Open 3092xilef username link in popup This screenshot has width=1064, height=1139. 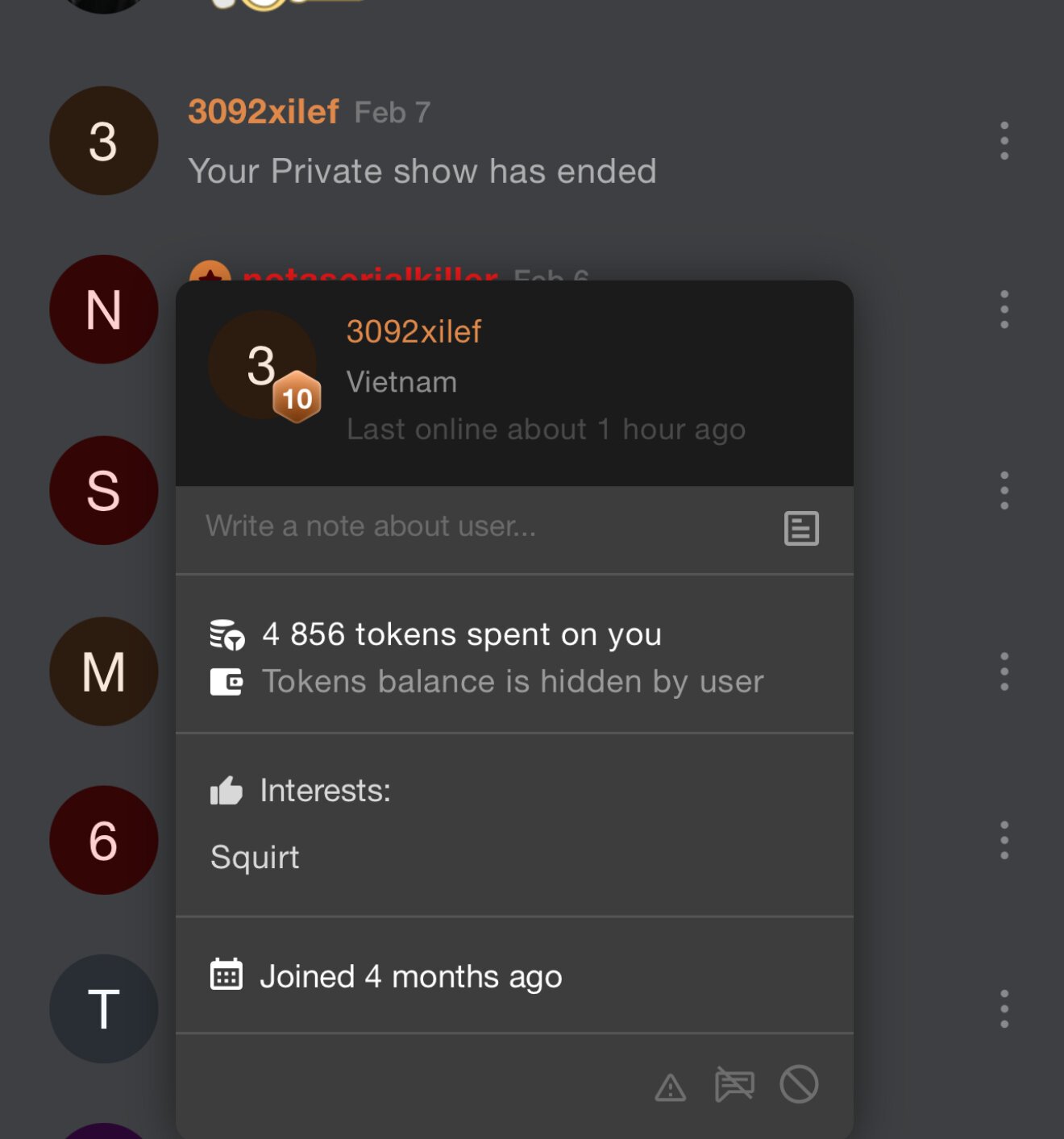point(414,331)
